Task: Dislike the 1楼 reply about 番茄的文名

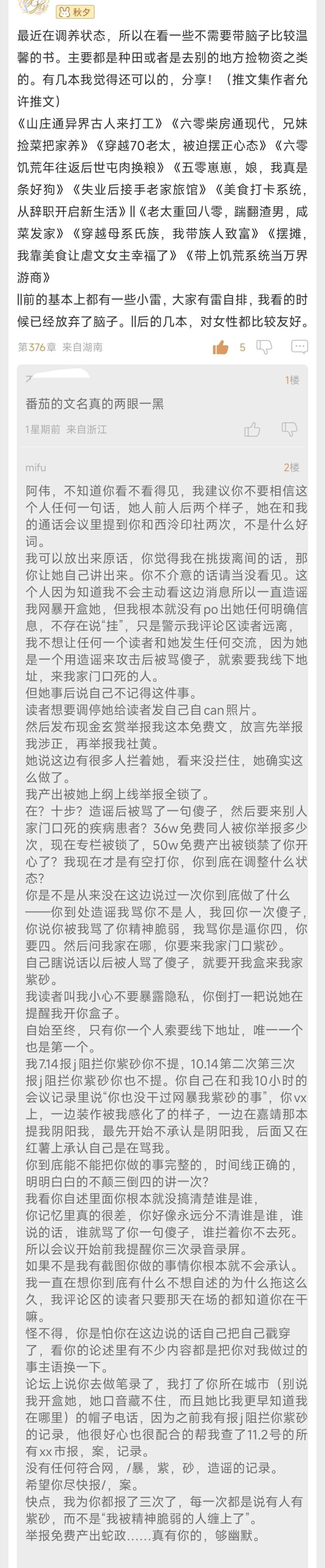Action: 289,430
